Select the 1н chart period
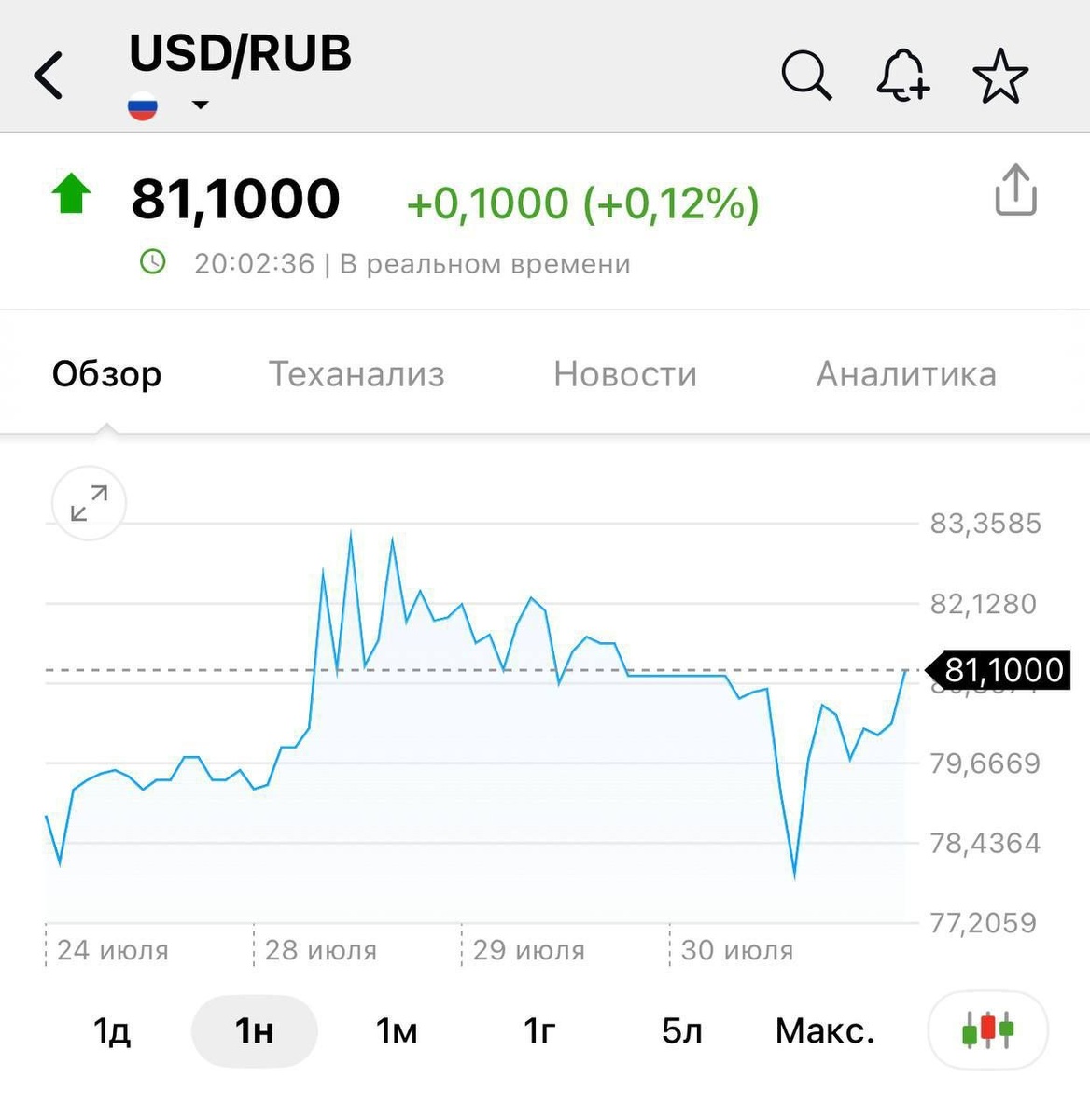 254,1031
